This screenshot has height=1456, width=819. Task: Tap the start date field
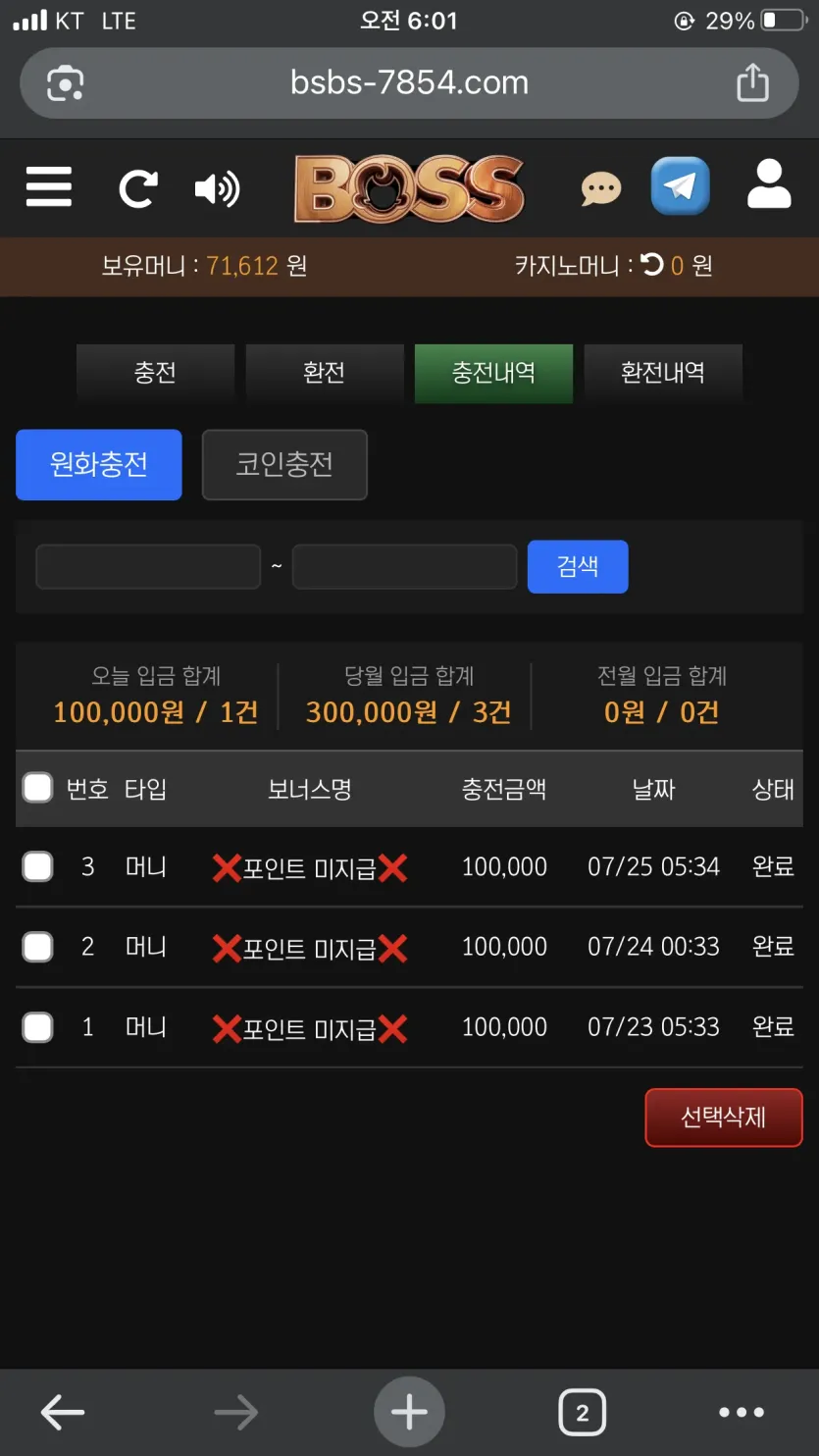tap(148, 567)
